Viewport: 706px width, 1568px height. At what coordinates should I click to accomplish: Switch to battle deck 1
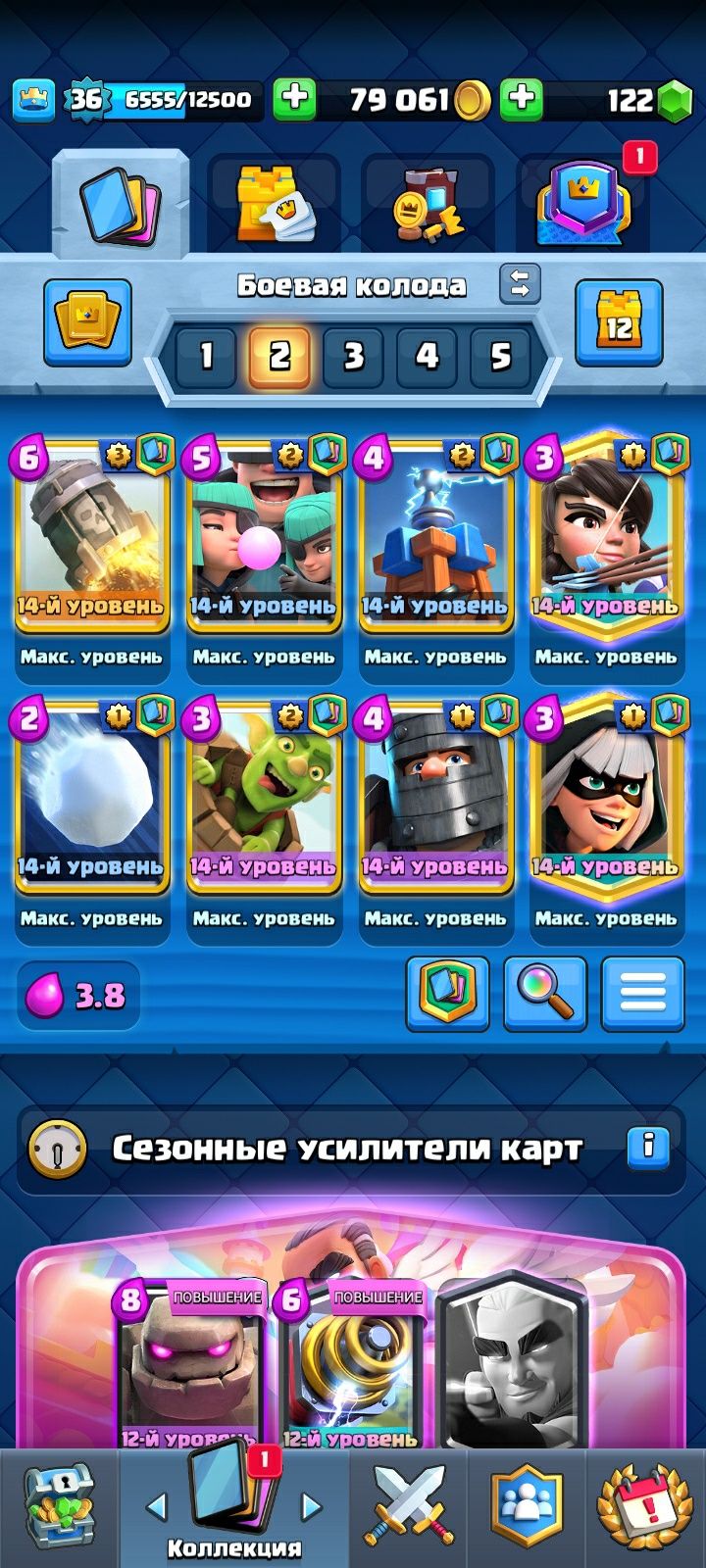pyautogui.click(x=206, y=355)
